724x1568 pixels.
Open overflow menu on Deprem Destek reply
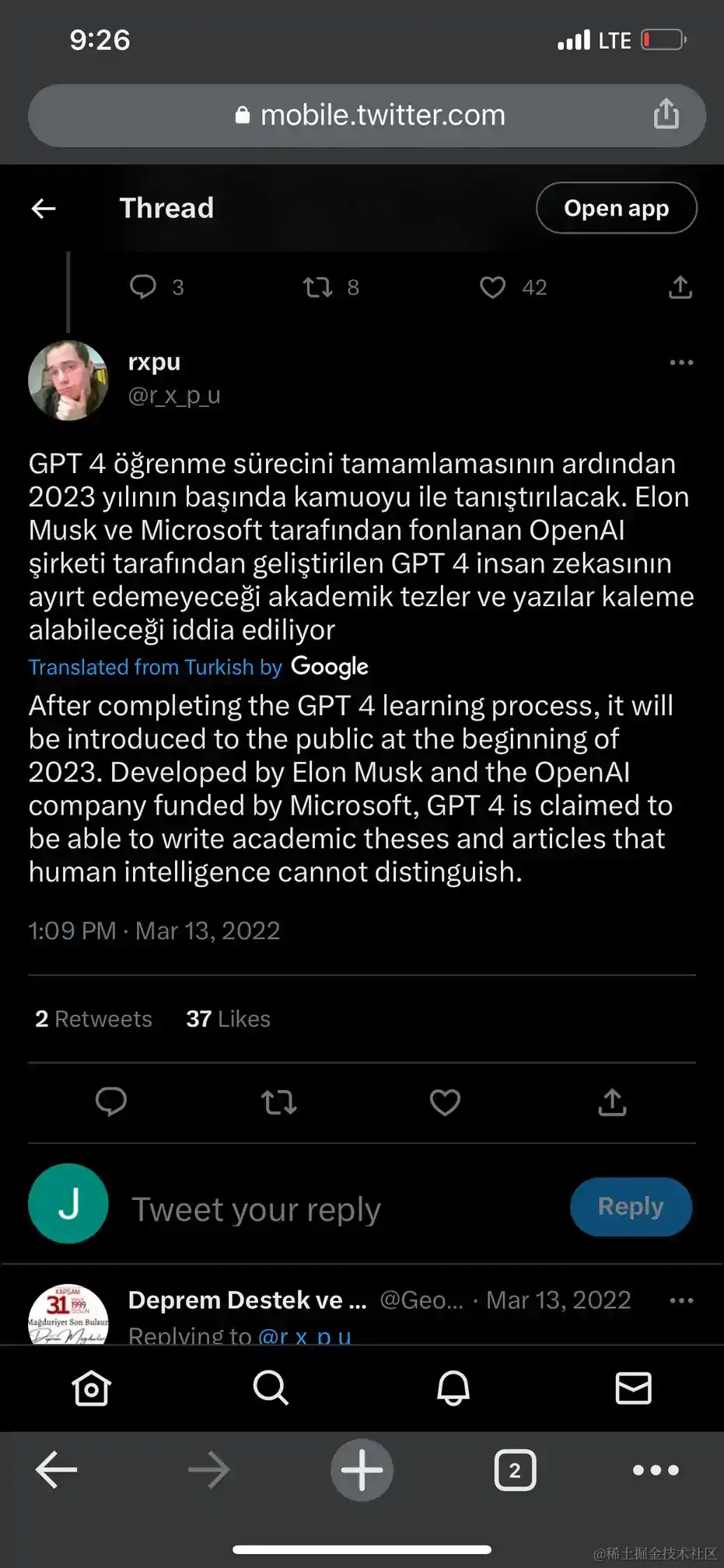[680, 1300]
